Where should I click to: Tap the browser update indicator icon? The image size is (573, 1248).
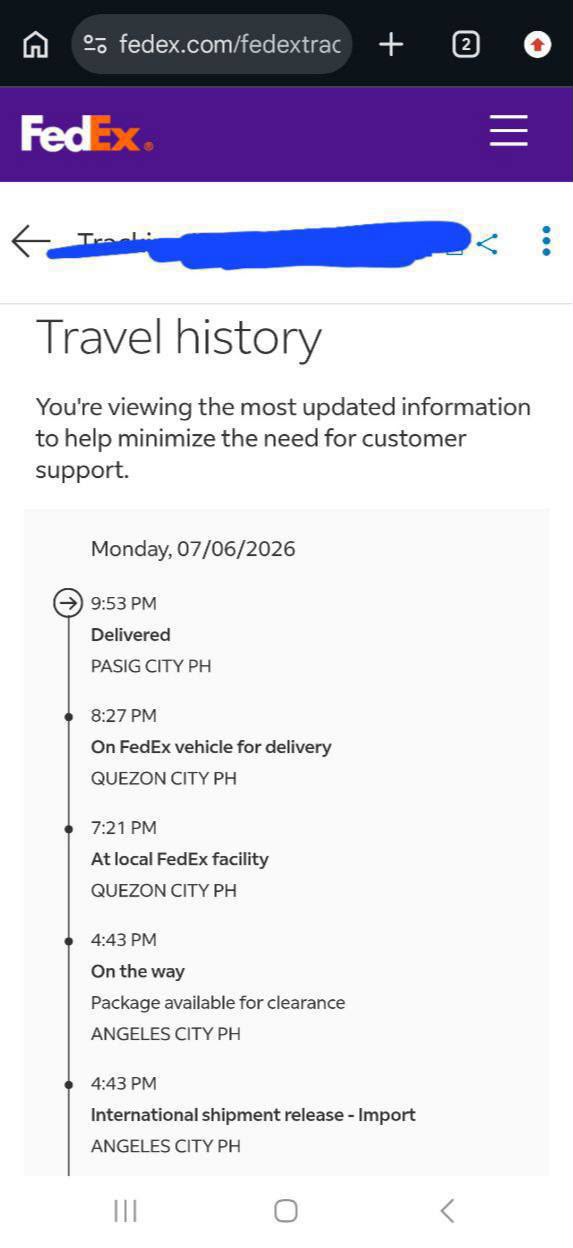(x=537, y=44)
